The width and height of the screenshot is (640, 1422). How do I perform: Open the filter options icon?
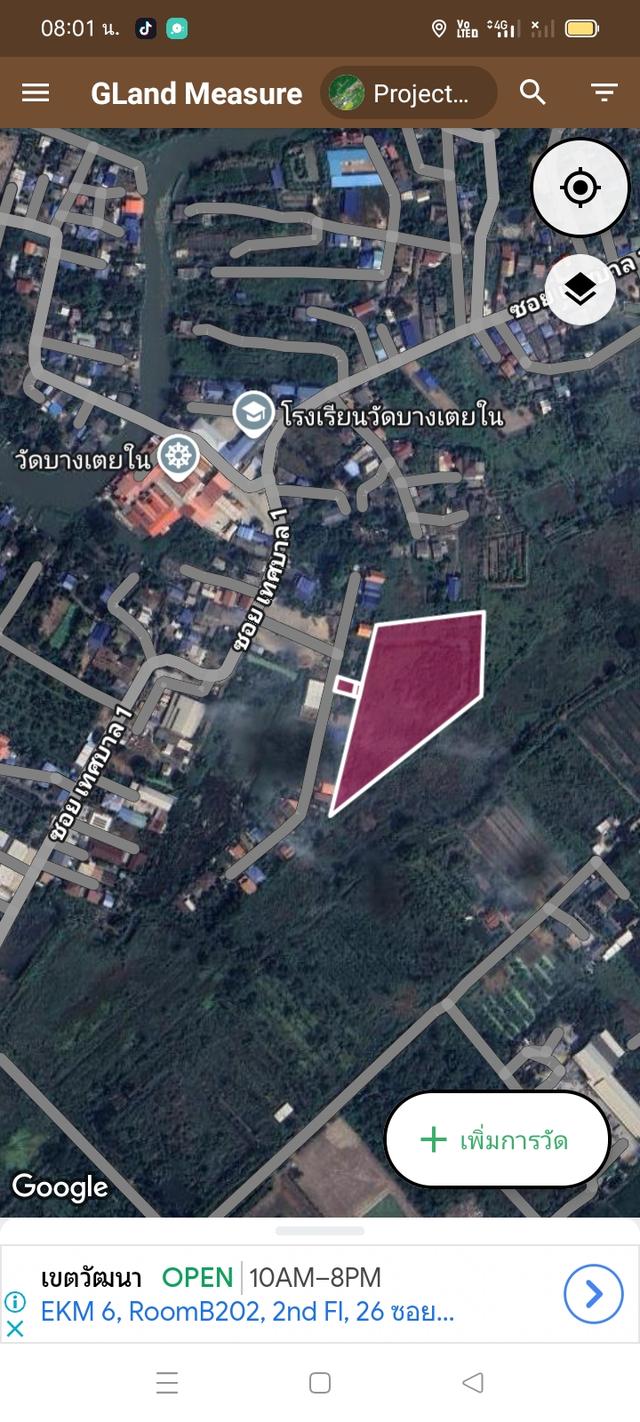[x=604, y=93]
